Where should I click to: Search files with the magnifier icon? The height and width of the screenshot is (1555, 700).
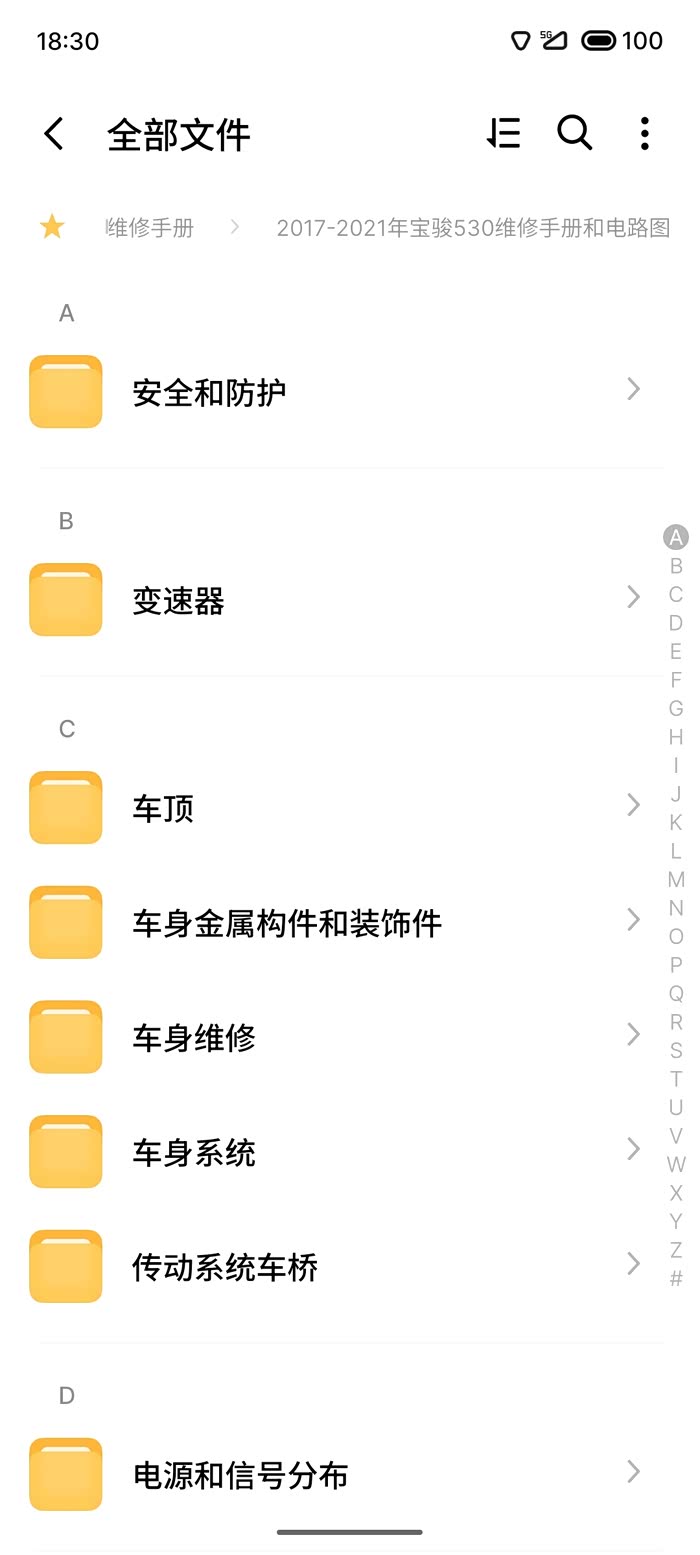pos(574,133)
